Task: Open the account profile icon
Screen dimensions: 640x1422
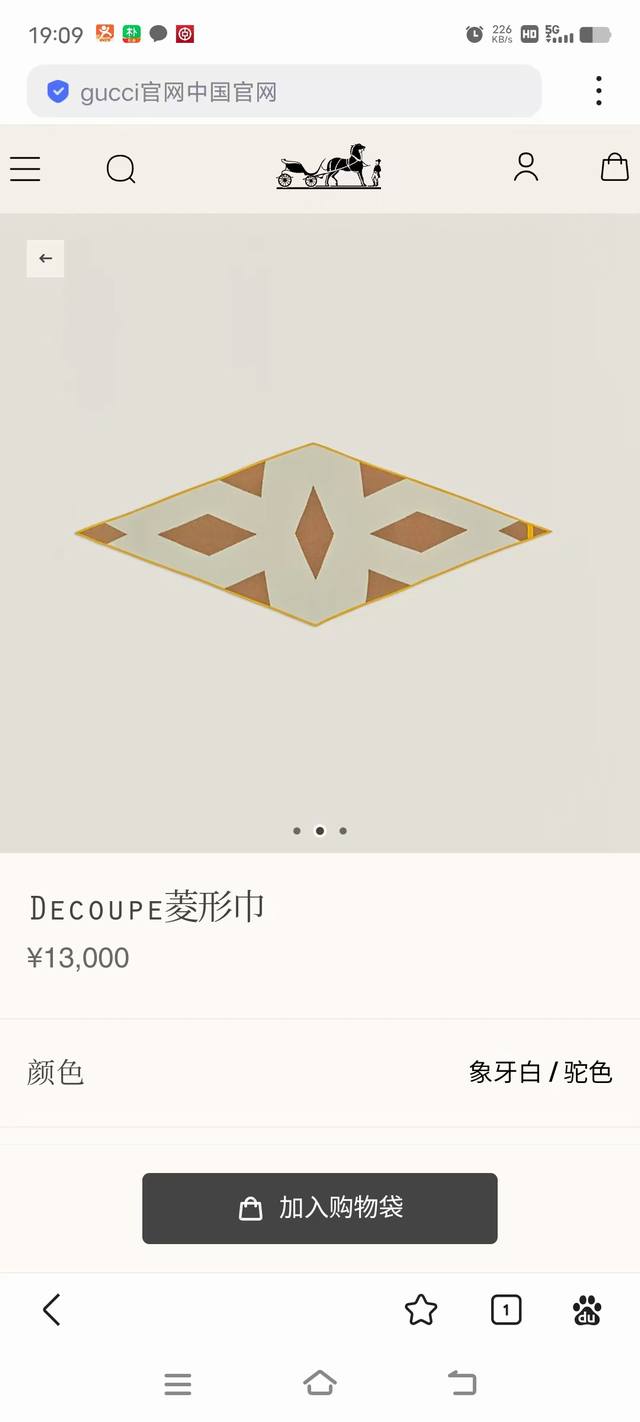Action: click(x=526, y=167)
